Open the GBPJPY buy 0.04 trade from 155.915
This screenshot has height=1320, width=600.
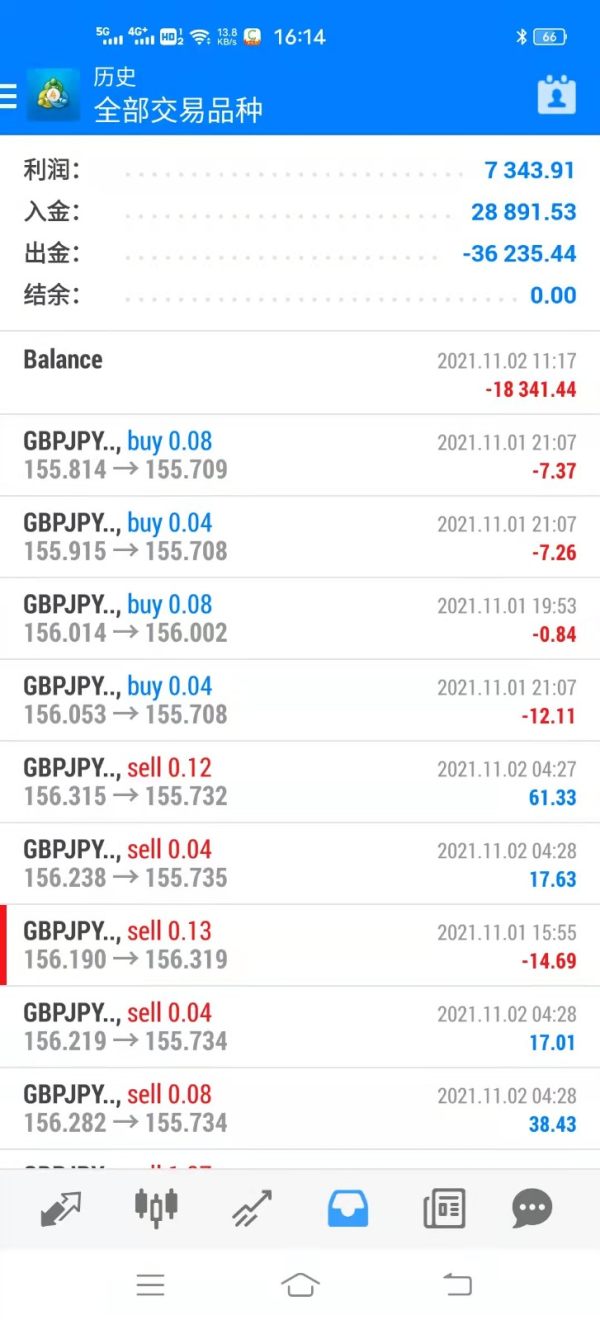tap(300, 537)
